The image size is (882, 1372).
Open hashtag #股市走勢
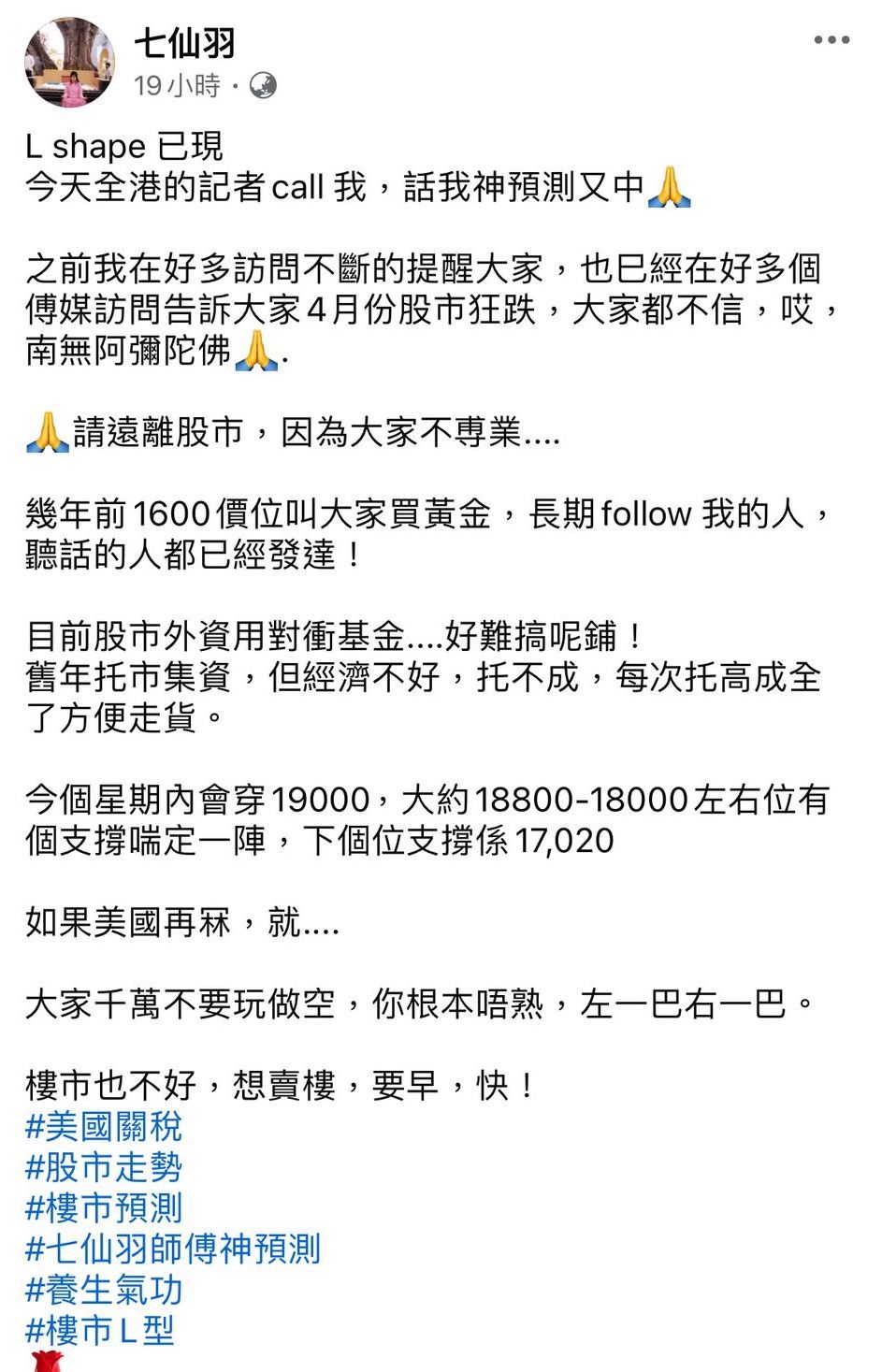tap(104, 1167)
